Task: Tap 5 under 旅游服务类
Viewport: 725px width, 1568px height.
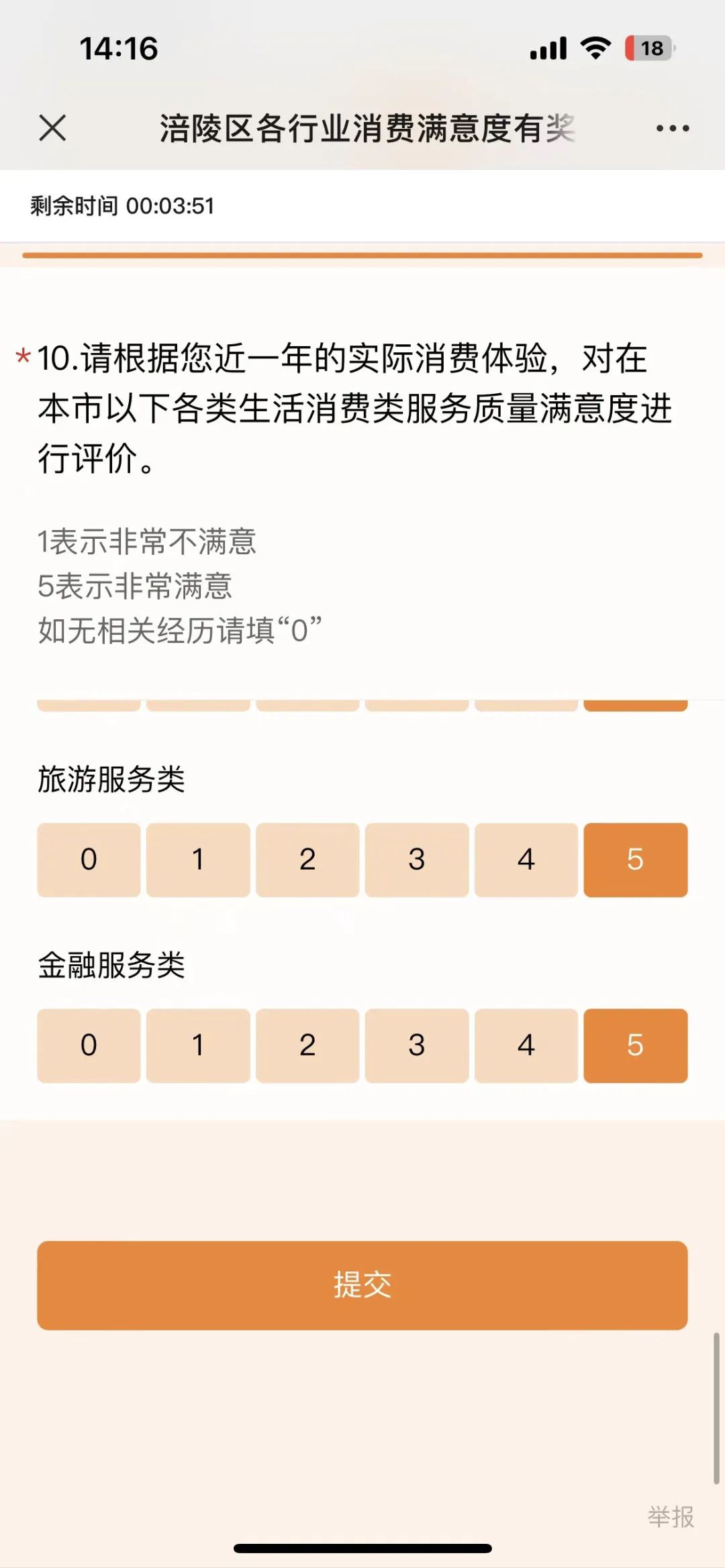Action: pos(635,859)
